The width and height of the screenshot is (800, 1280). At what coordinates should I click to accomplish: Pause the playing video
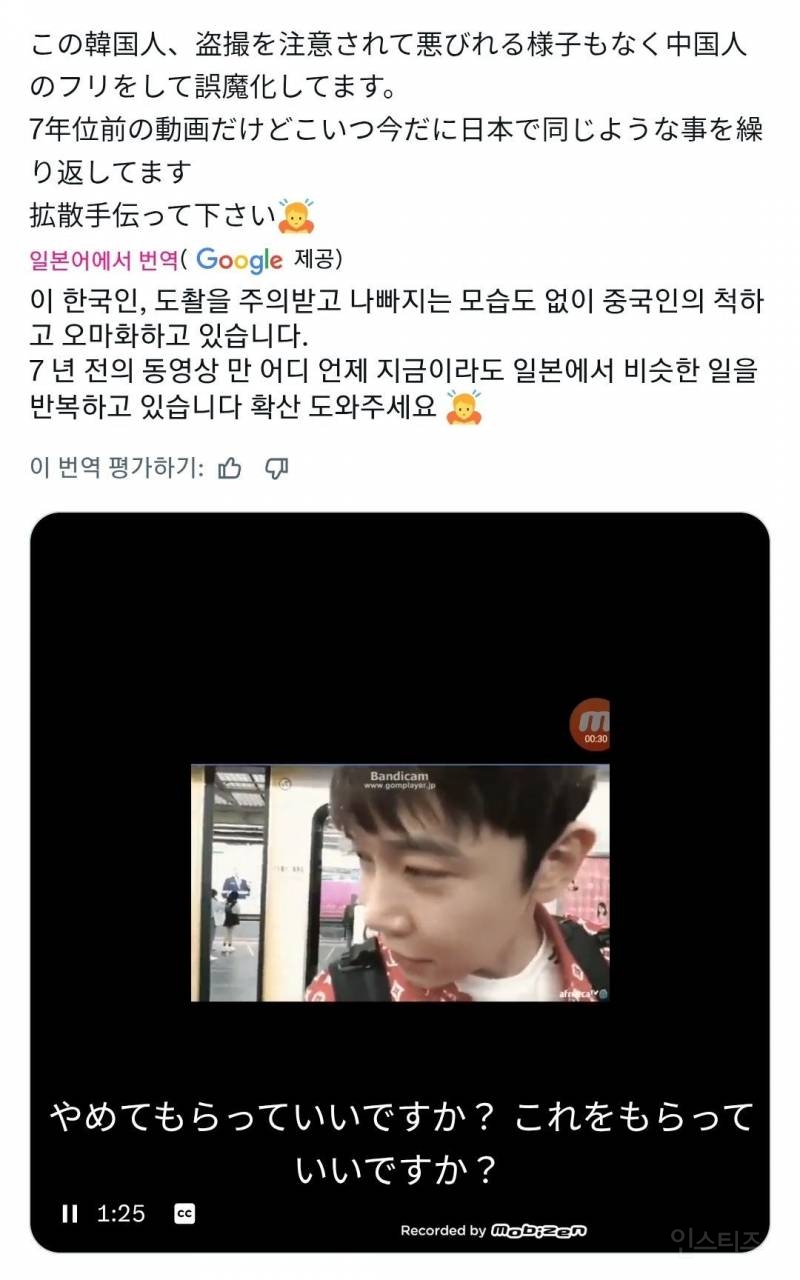69,1213
